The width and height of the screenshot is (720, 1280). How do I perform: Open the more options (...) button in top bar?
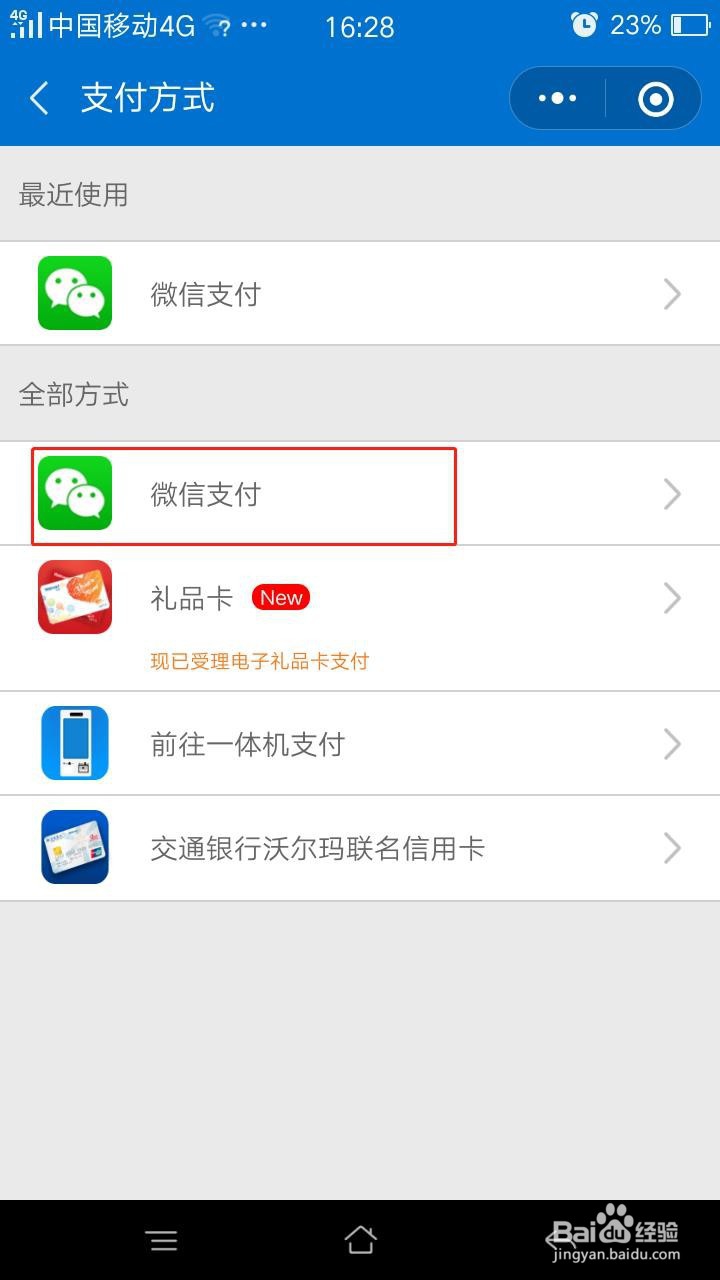point(556,98)
